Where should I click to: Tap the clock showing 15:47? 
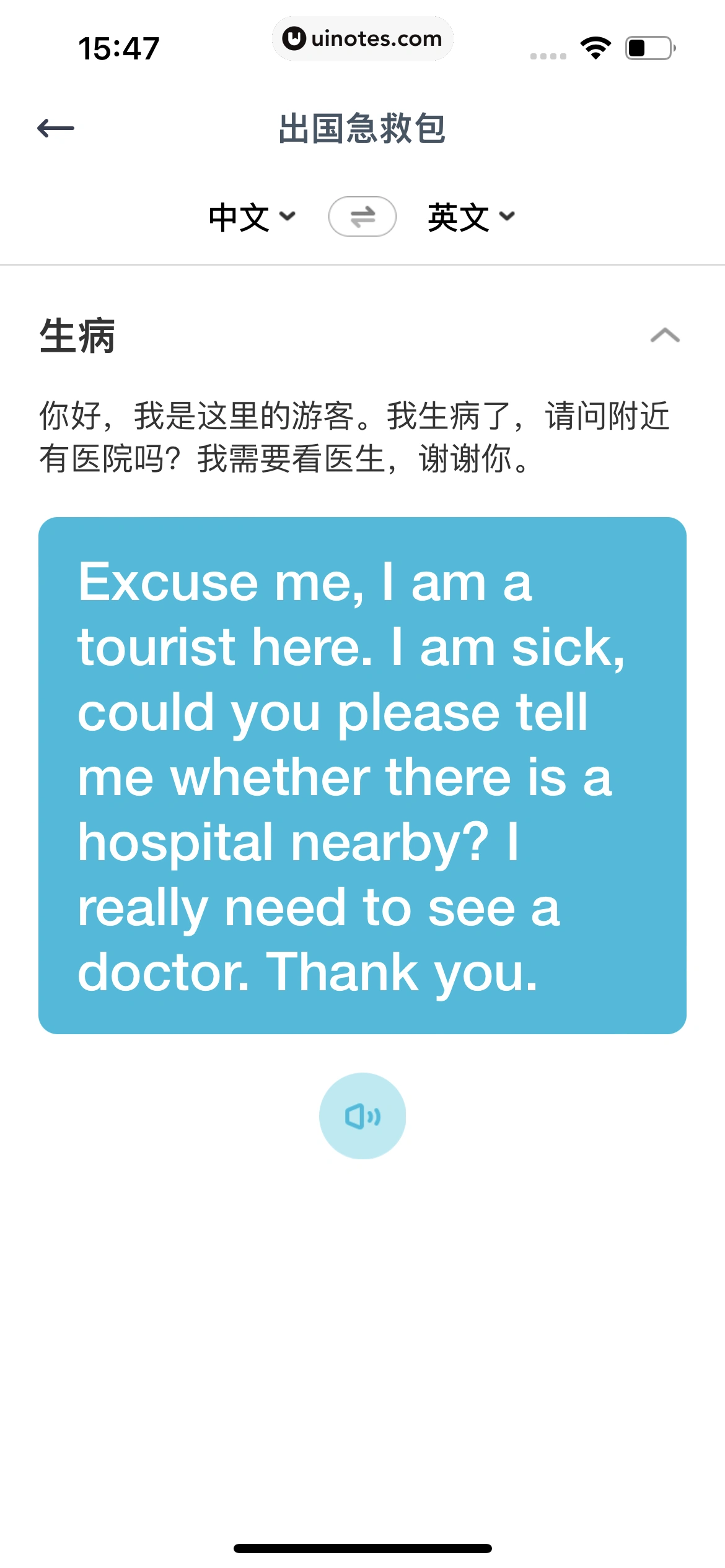click(120, 46)
